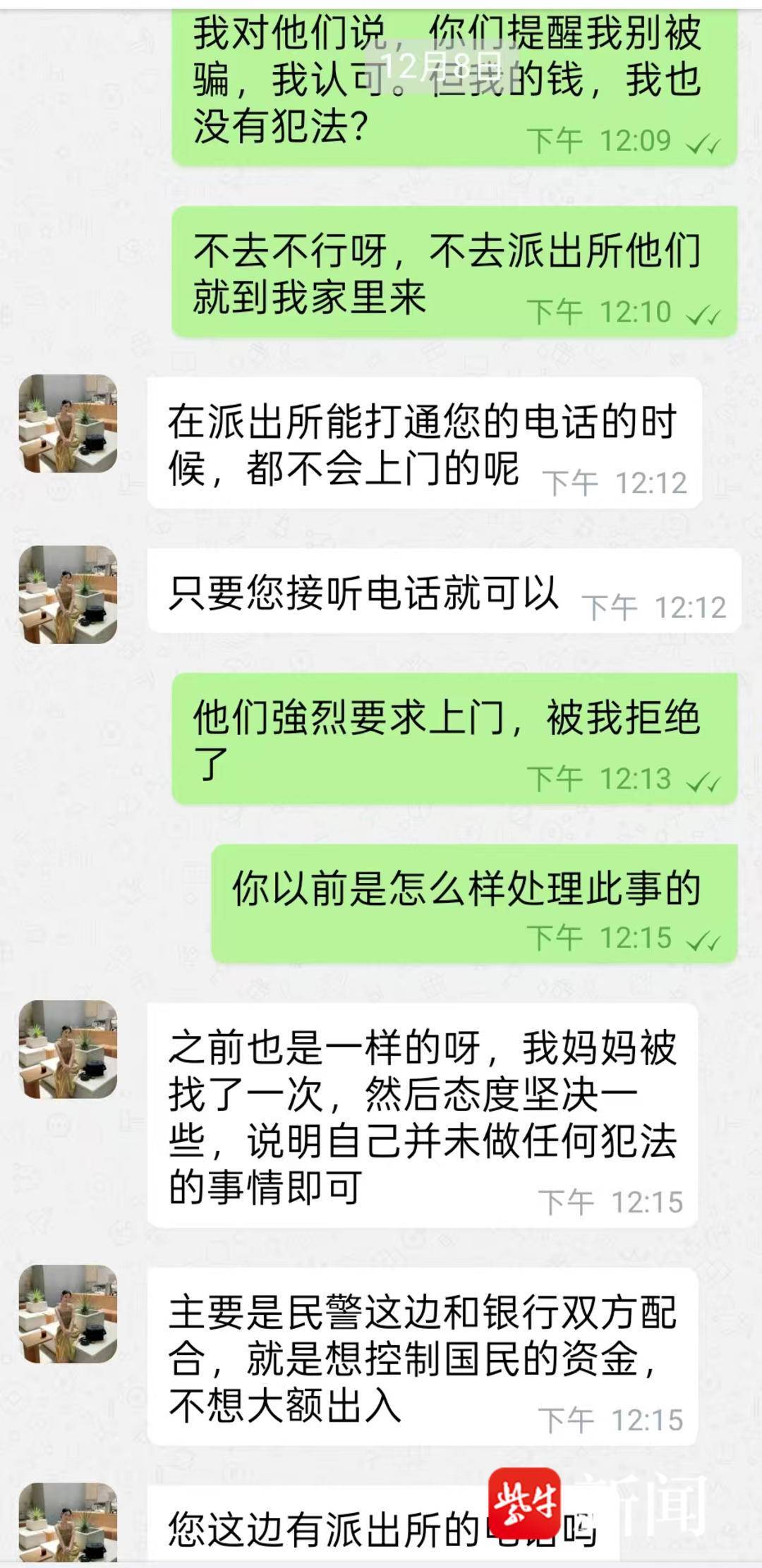Tap avatar beside 您这边有派出所的 message
The height and width of the screenshot is (1568, 762).
[68, 1527]
